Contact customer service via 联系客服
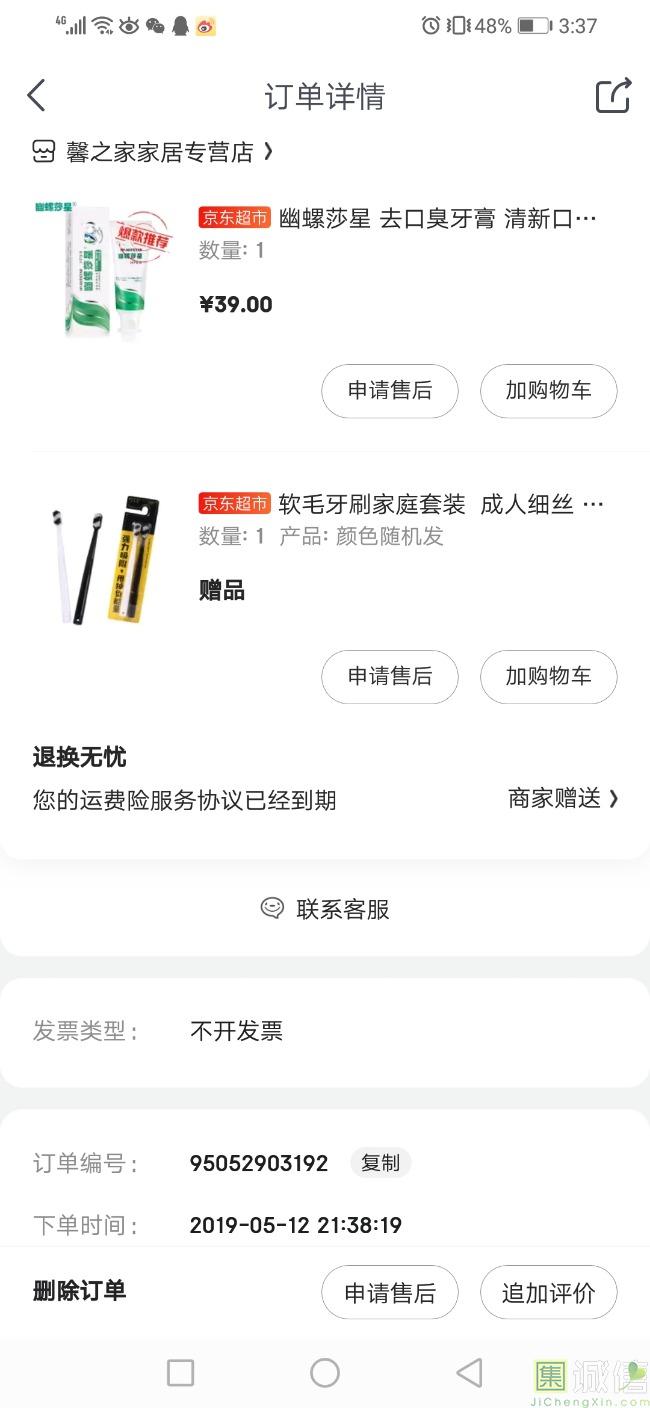This screenshot has width=650, height=1408. click(x=325, y=909)
